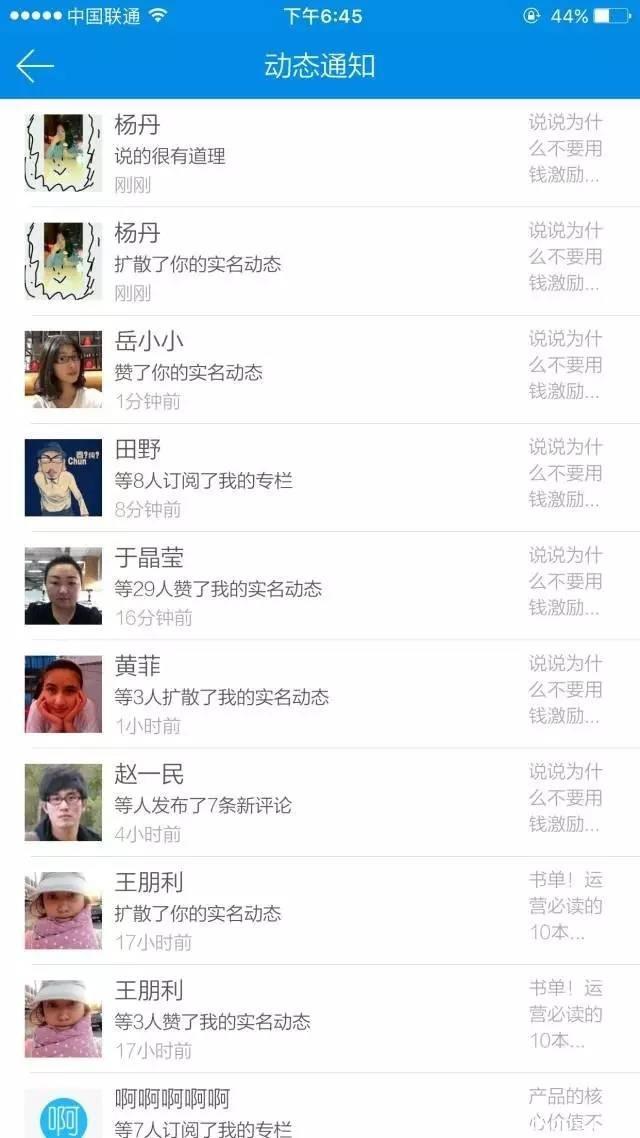This screenshot has width=640, height=1138.
Task: Open 王朋利's 等3人赞了 notification
Action: coord(300,1020)
